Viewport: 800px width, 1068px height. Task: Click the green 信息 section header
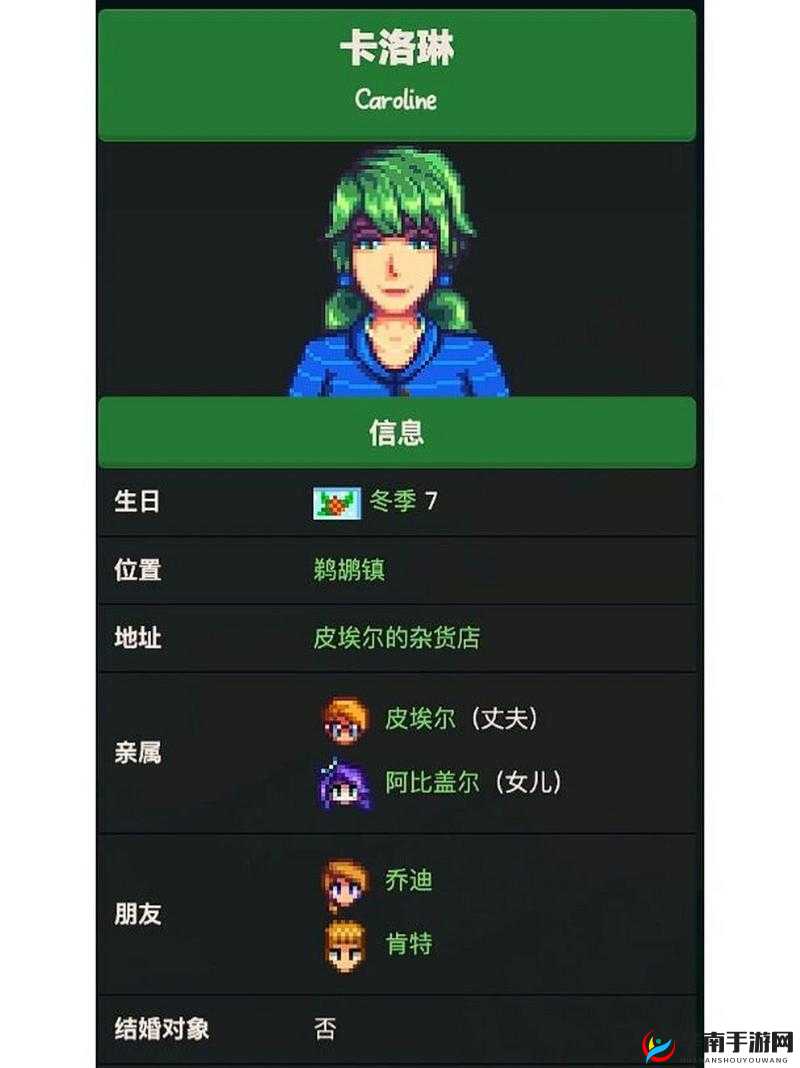(397, 434)
